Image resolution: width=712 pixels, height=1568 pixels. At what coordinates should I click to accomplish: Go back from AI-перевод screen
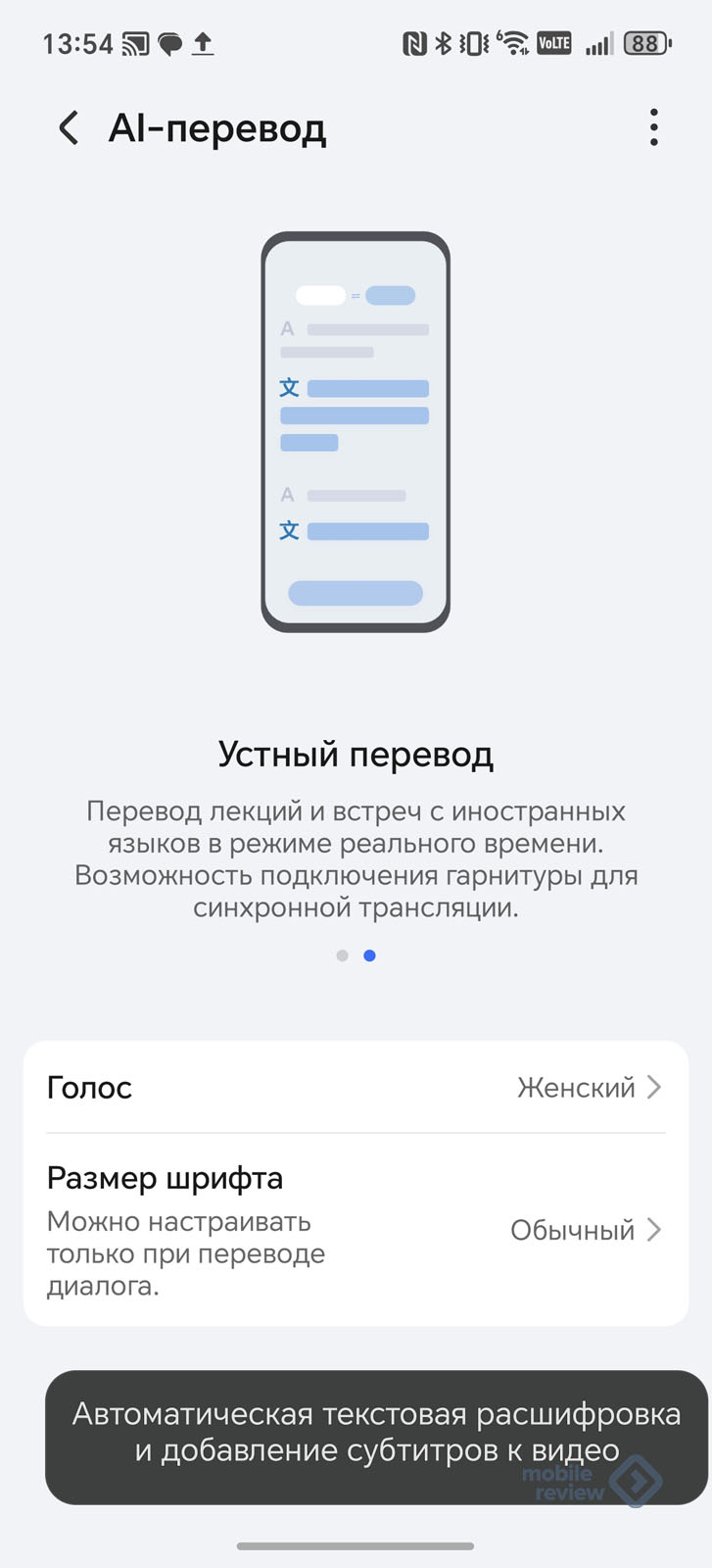[69, 128]
